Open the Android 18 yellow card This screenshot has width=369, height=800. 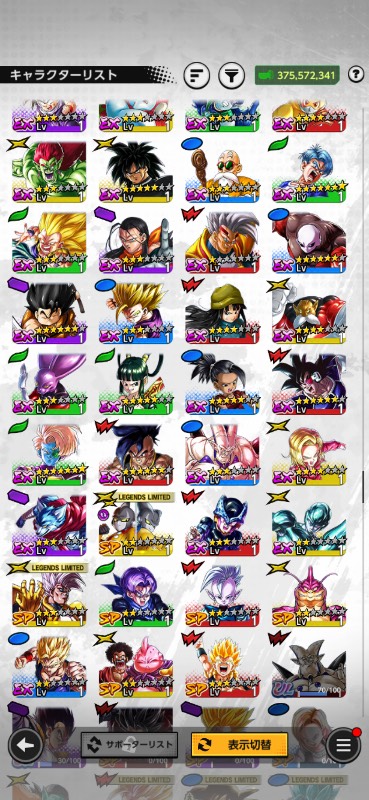click(309, 455)
